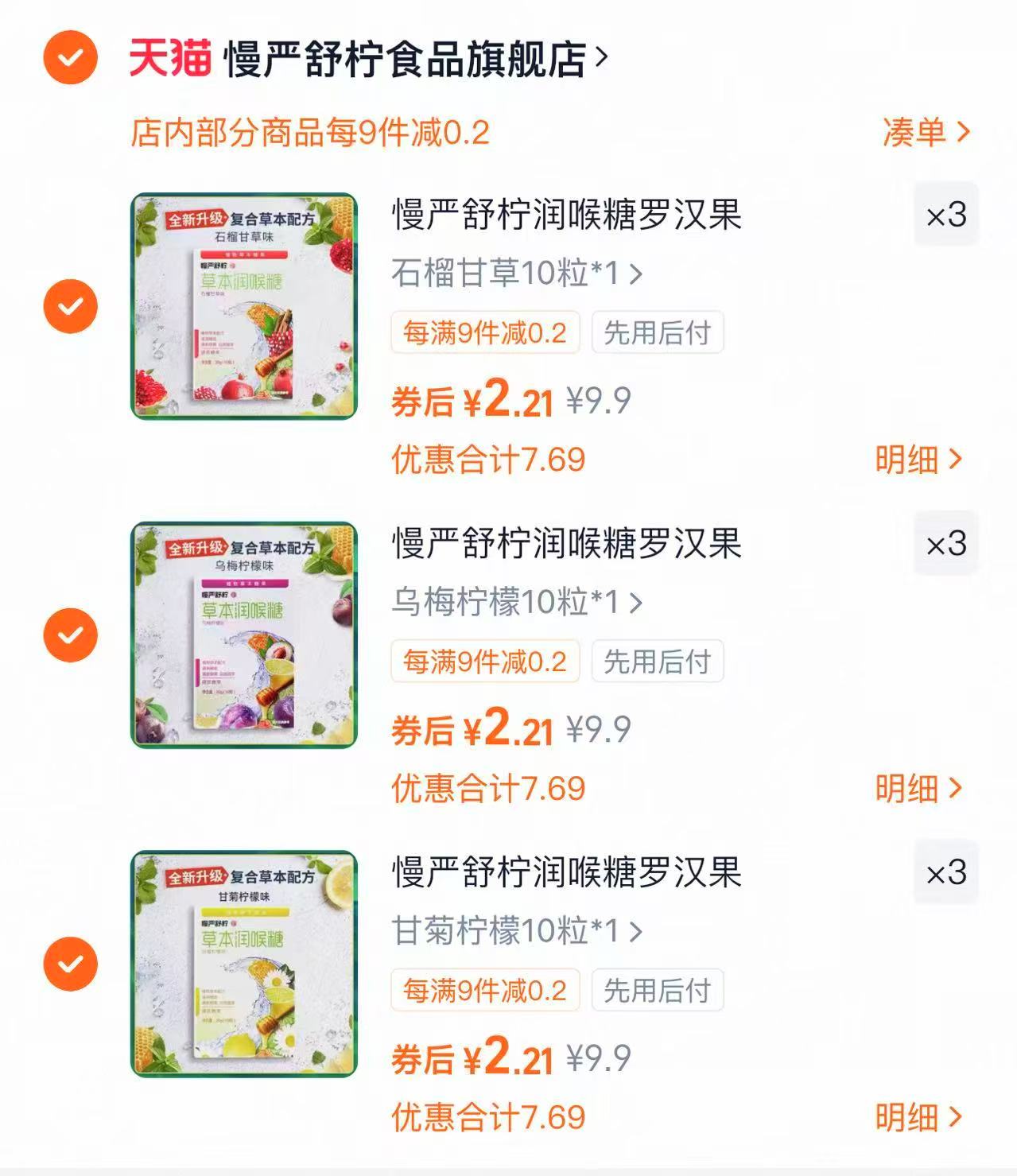View the pomegranate licorice product thumbnail
1017x1176 pixels.
pos(243,303)
